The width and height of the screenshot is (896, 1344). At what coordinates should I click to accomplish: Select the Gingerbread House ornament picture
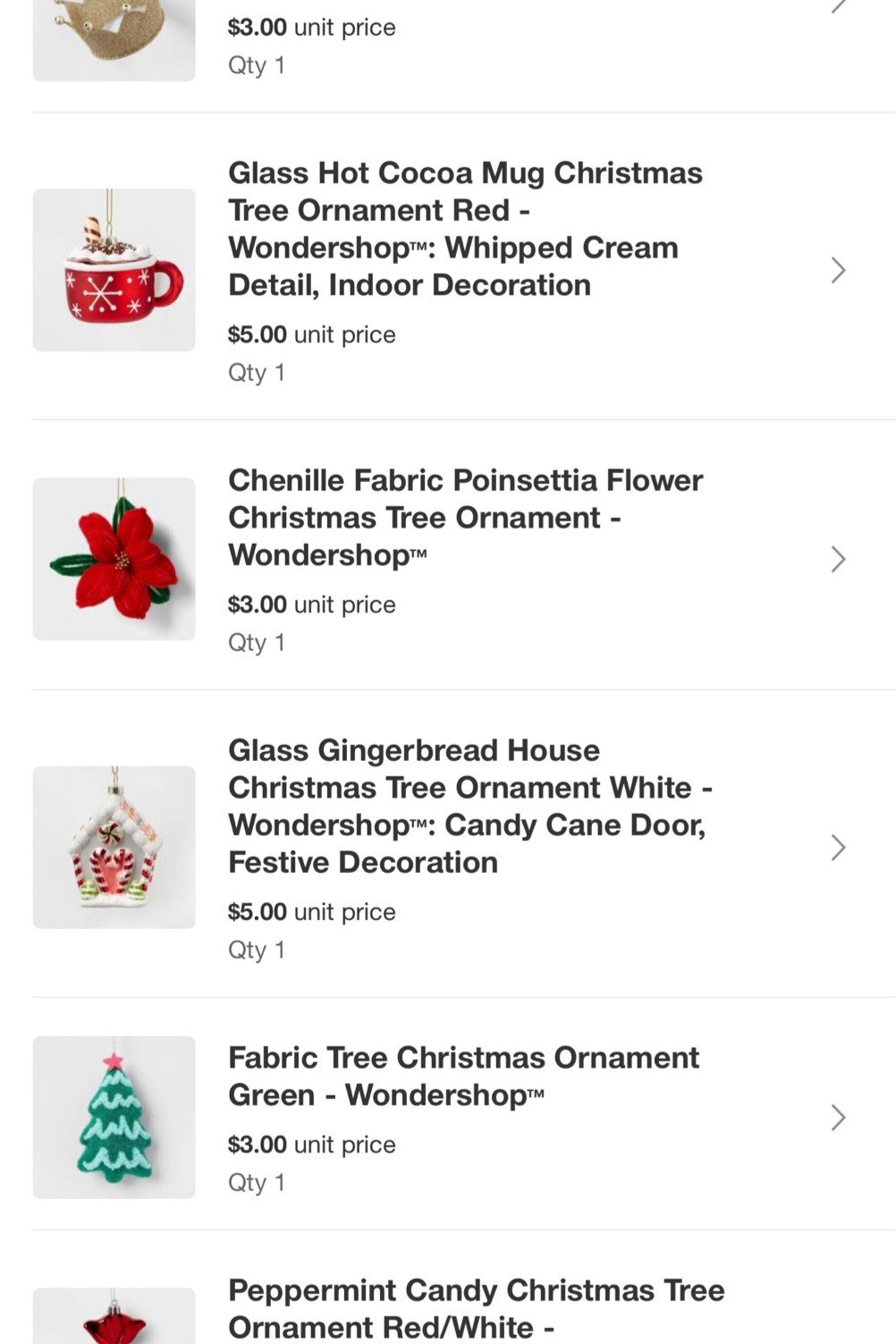point(114,847)
